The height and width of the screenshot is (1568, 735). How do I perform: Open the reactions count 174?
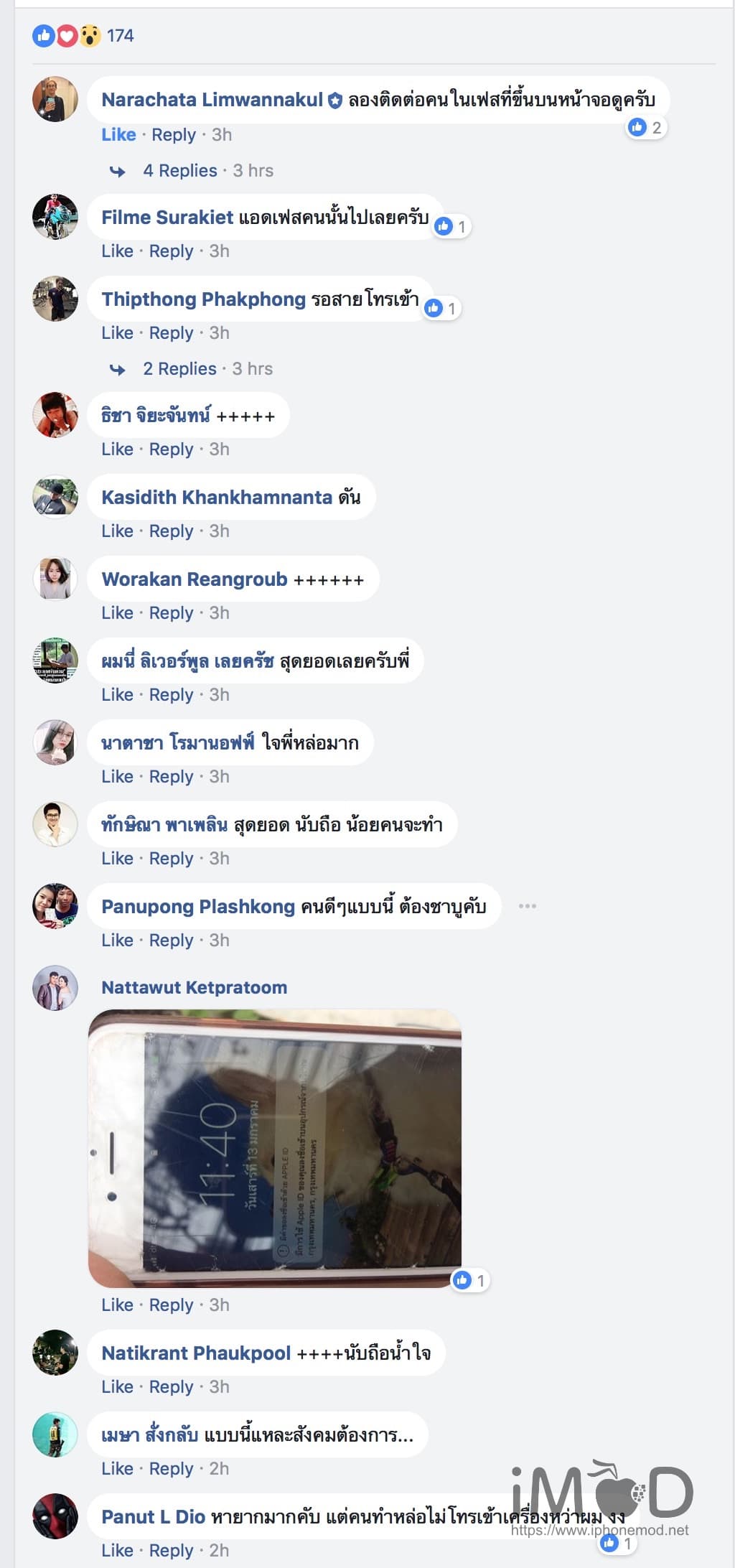click(119, 35)
